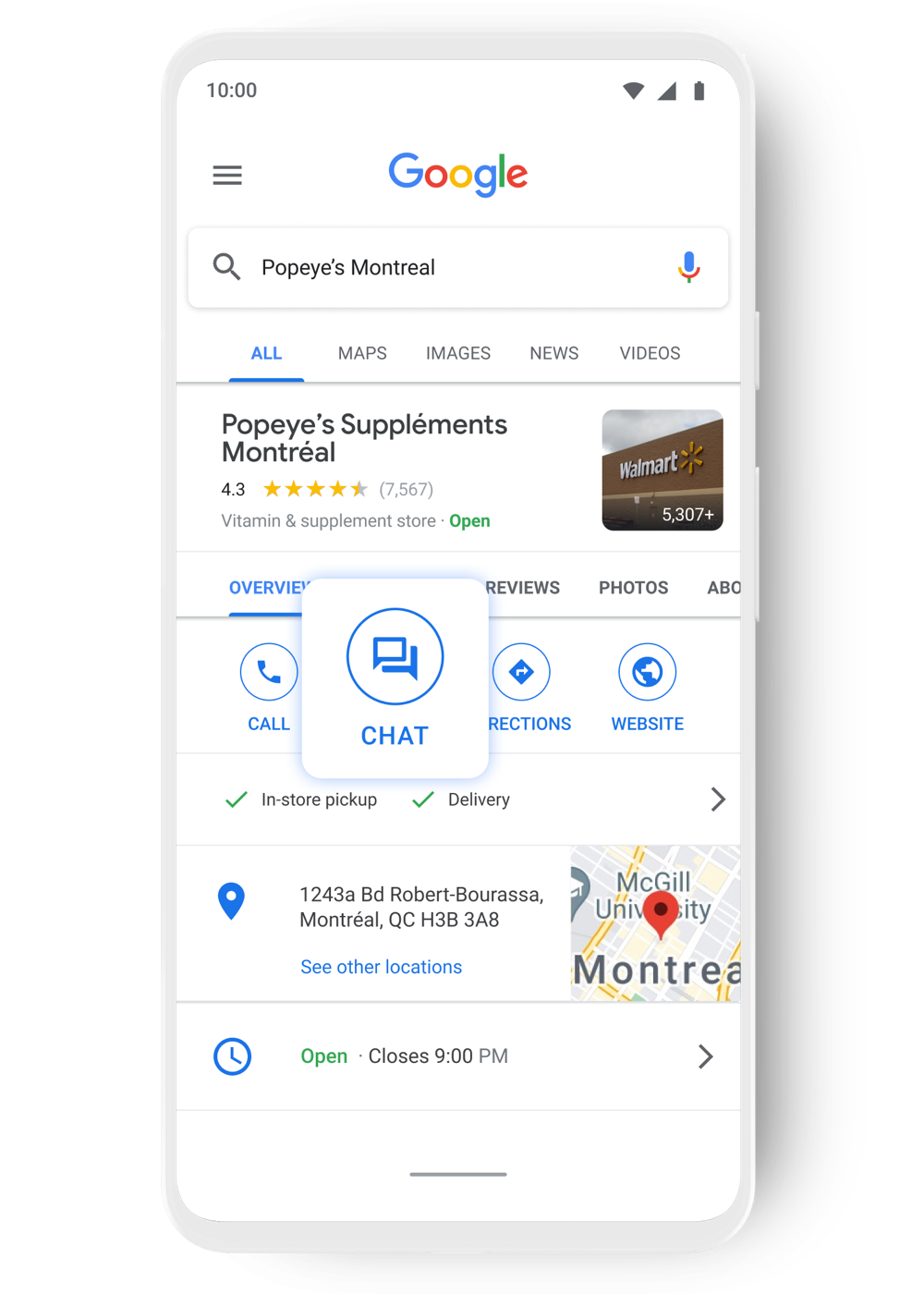Switch to the News search tab
This screenshot has width=924, height=1294.
click(x=554, y=353)
